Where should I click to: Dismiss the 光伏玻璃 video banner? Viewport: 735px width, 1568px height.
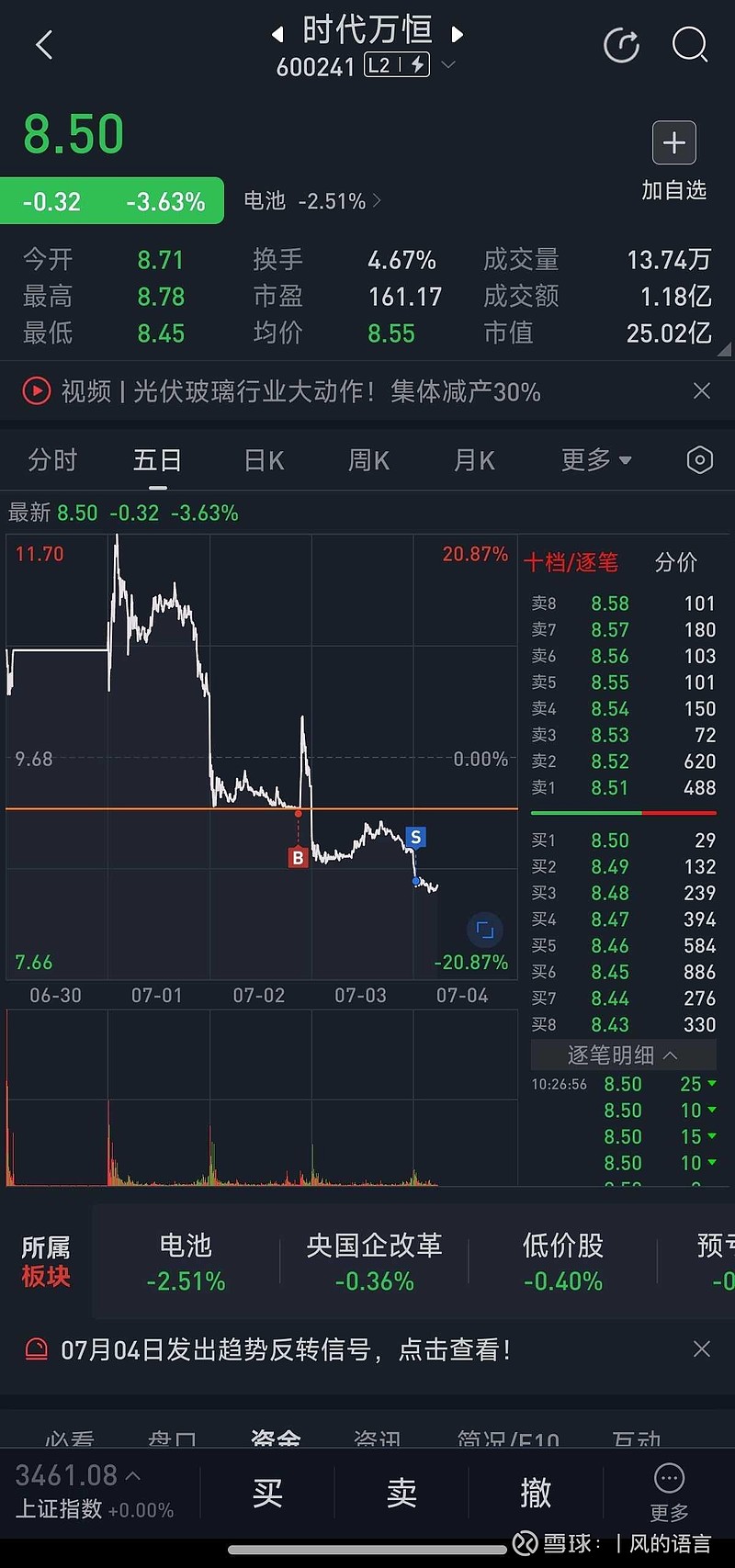pyautogui.click(x=702, y=391)
